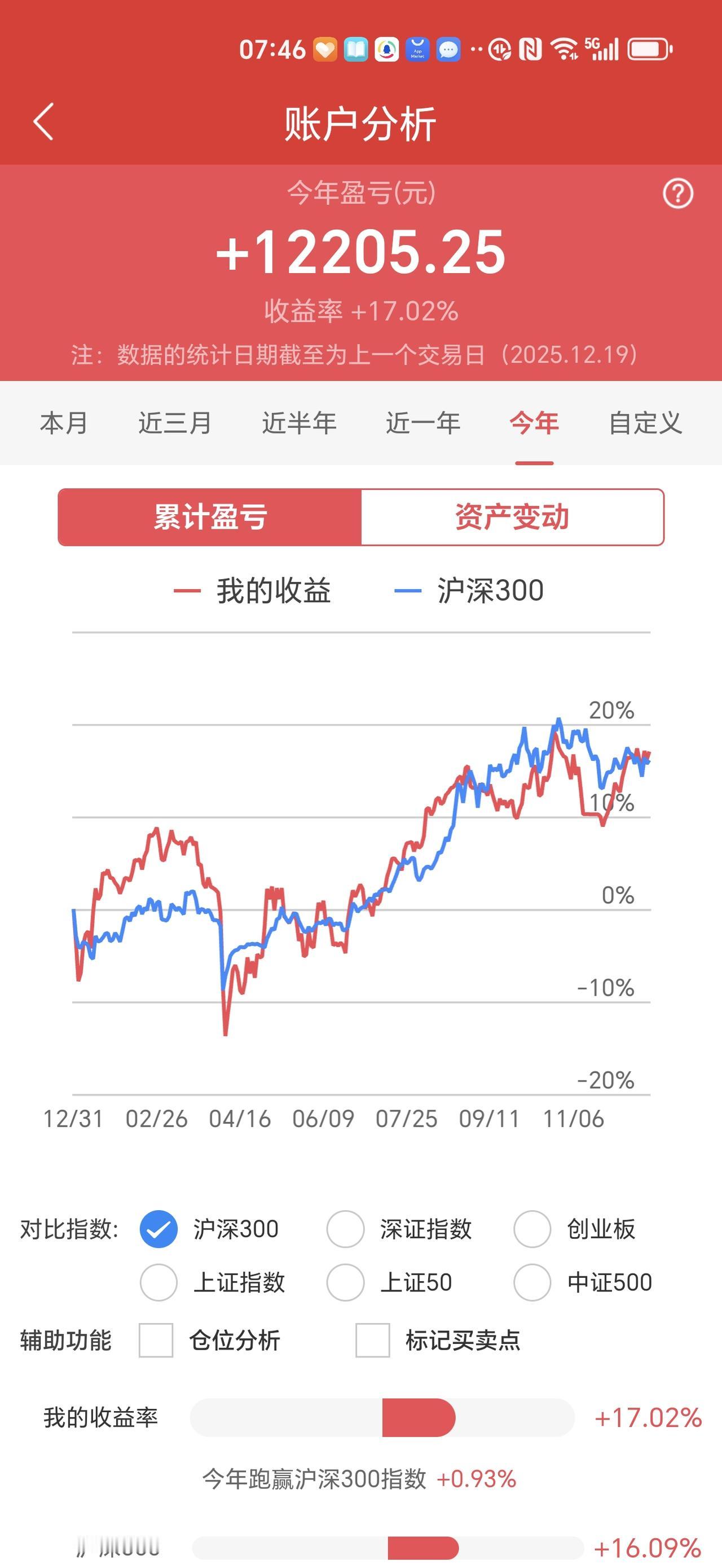This screenshot has width=722, height=1568.
Task: Tap the back arrow to exit 账户分析
Action: point(42,122)
